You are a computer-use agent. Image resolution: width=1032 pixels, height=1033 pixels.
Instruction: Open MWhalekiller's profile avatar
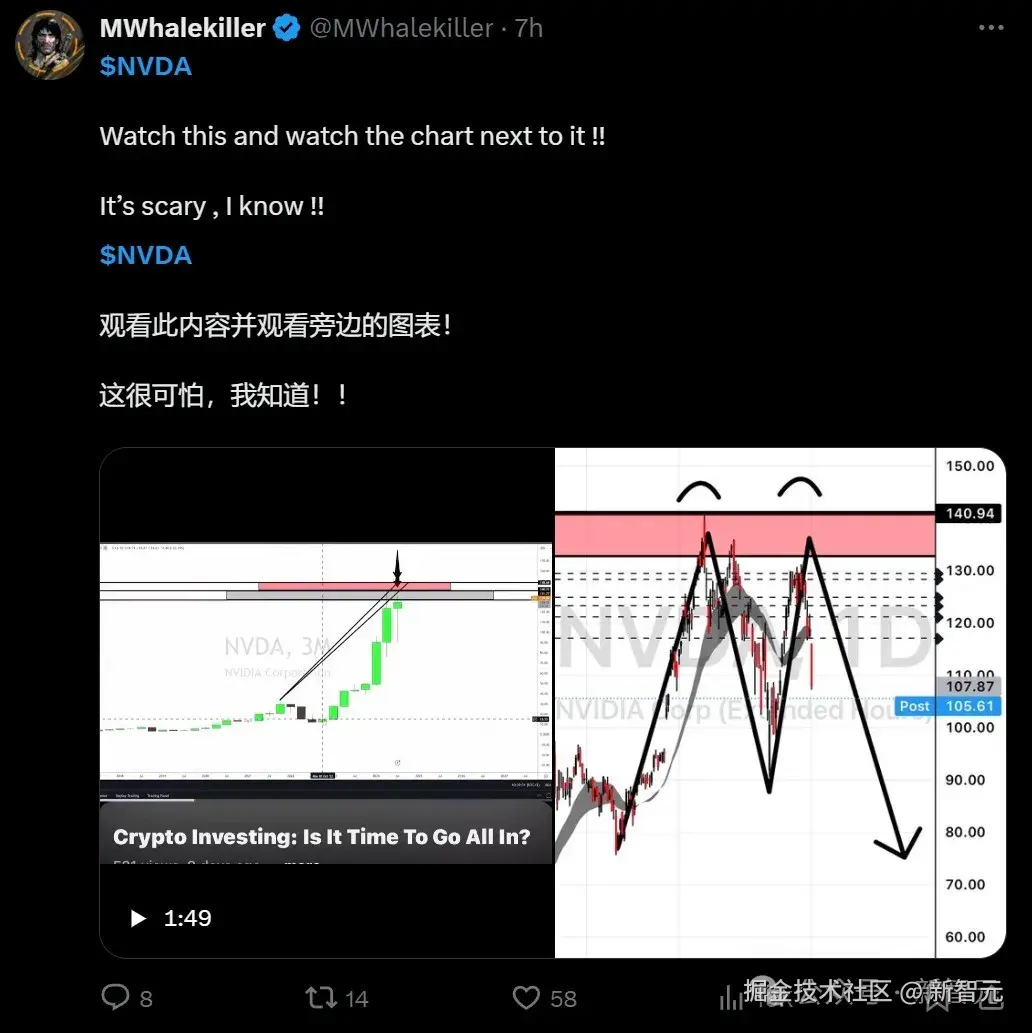(x=49, y=45)
